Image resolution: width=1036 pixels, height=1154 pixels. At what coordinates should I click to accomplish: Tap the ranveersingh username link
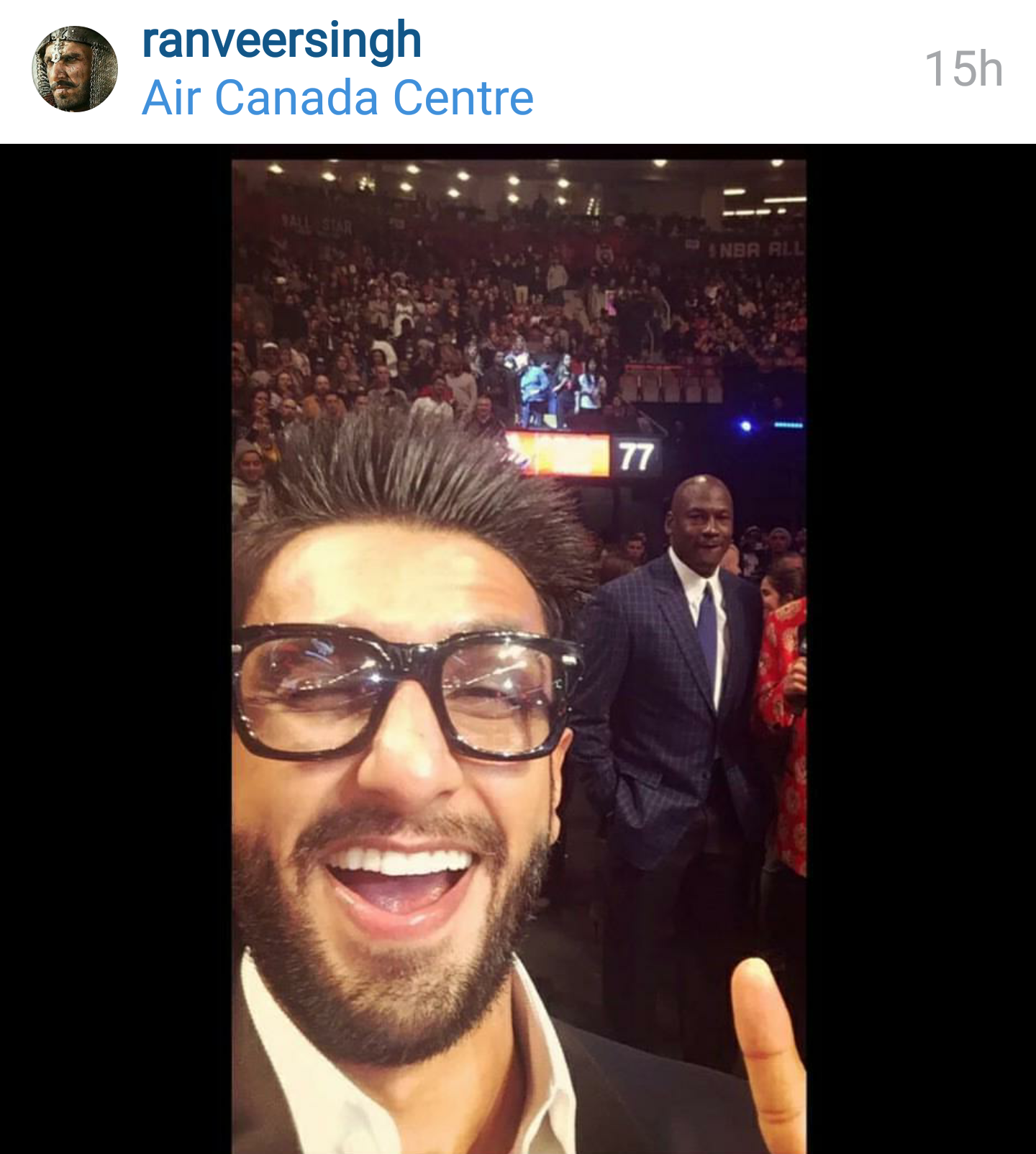click(x=281, y=41)
